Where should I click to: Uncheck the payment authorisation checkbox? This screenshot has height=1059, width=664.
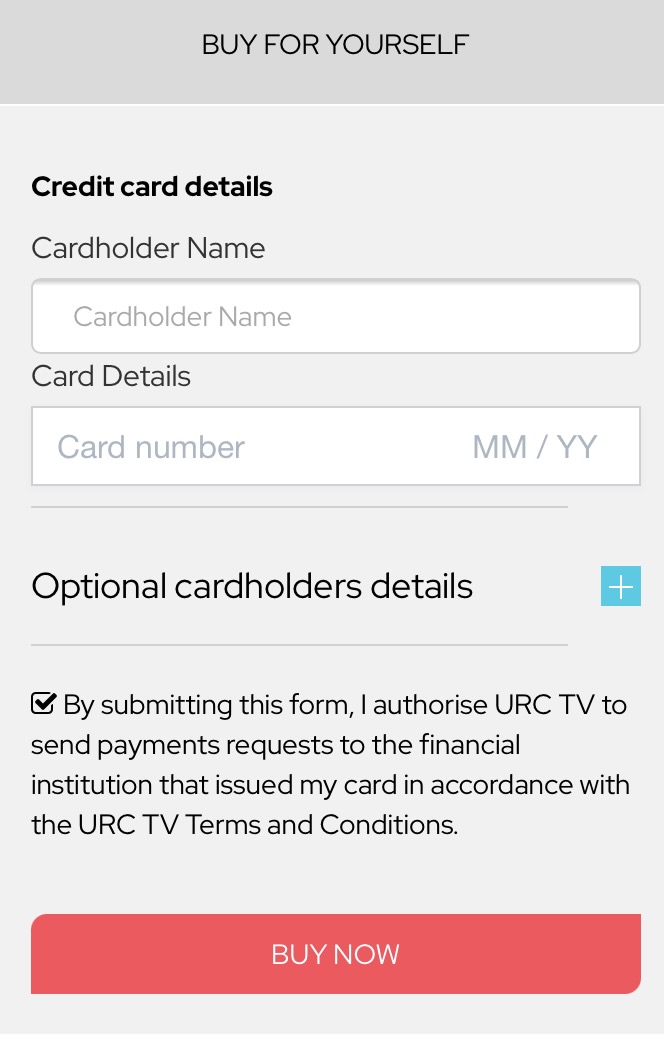tap(43, 704)
